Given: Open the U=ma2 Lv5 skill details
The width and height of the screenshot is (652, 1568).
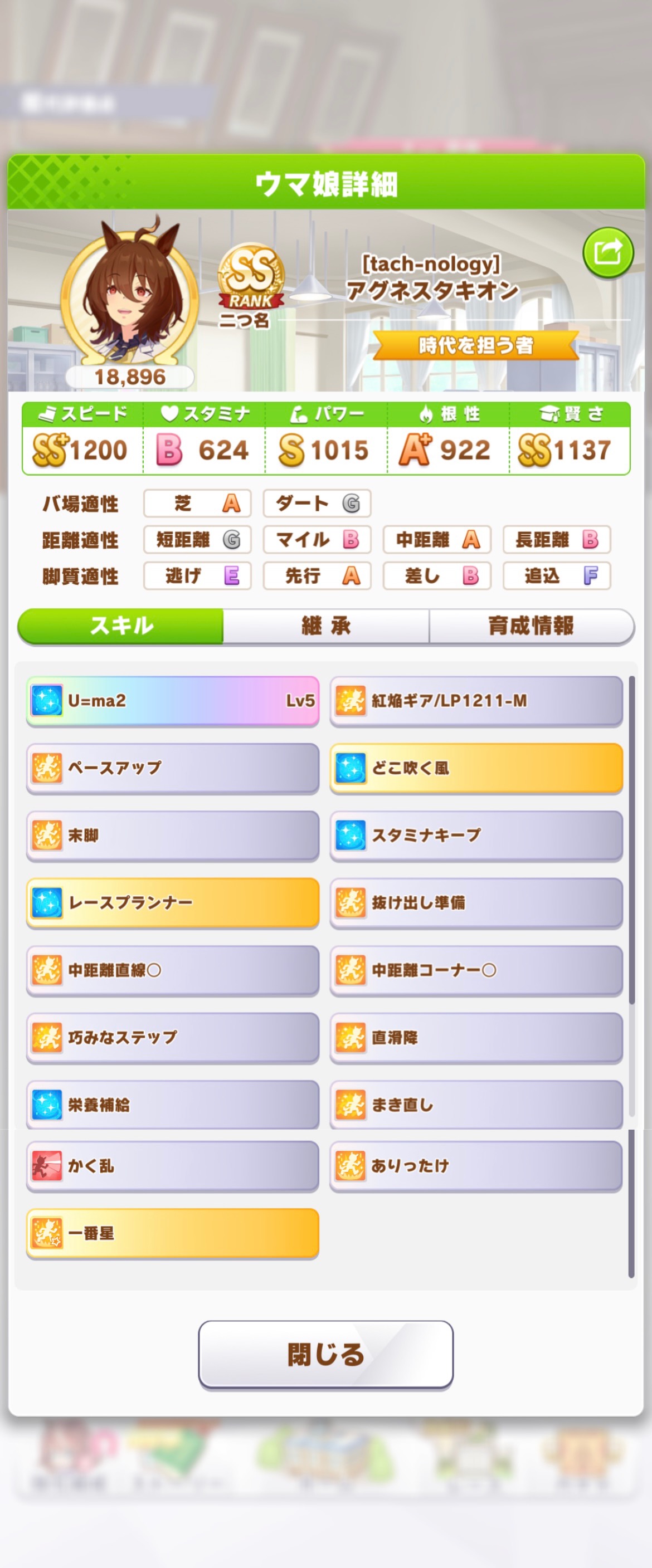Looking at the screenshot, I should coord(173,701).
